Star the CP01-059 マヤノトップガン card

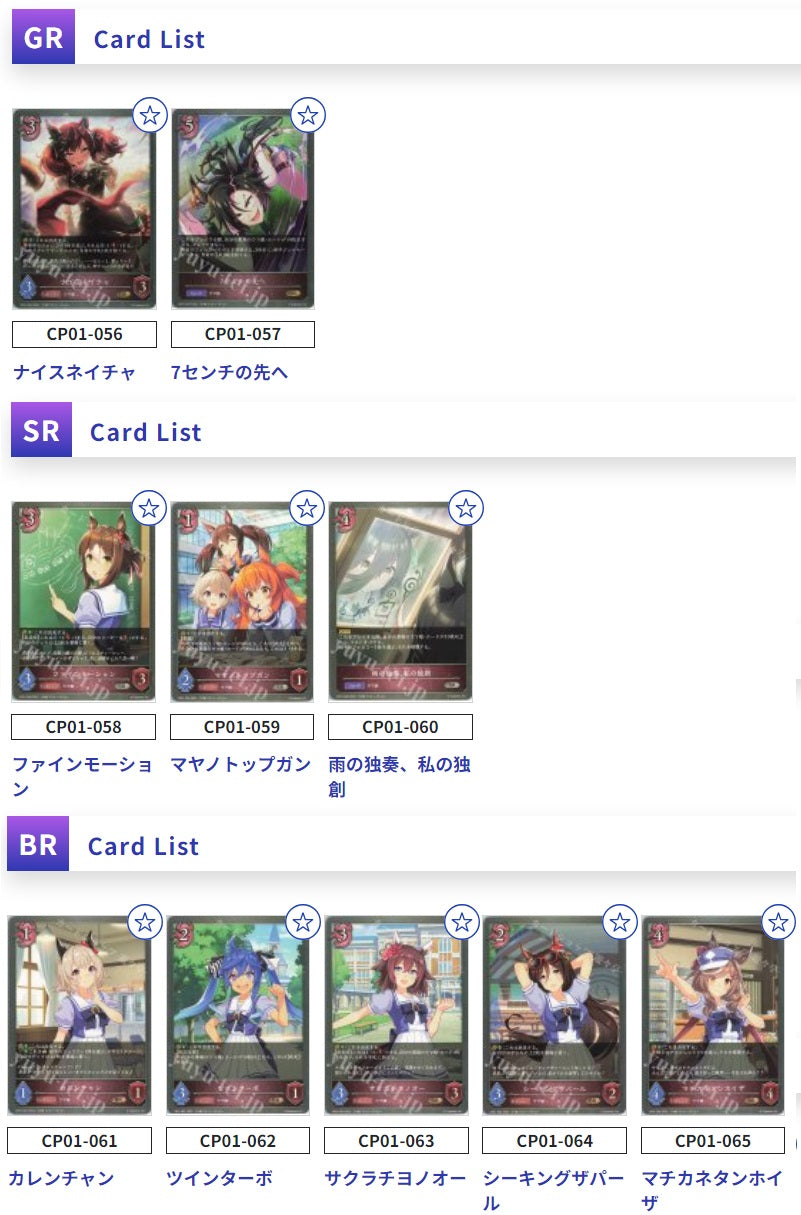pos(307,508)
